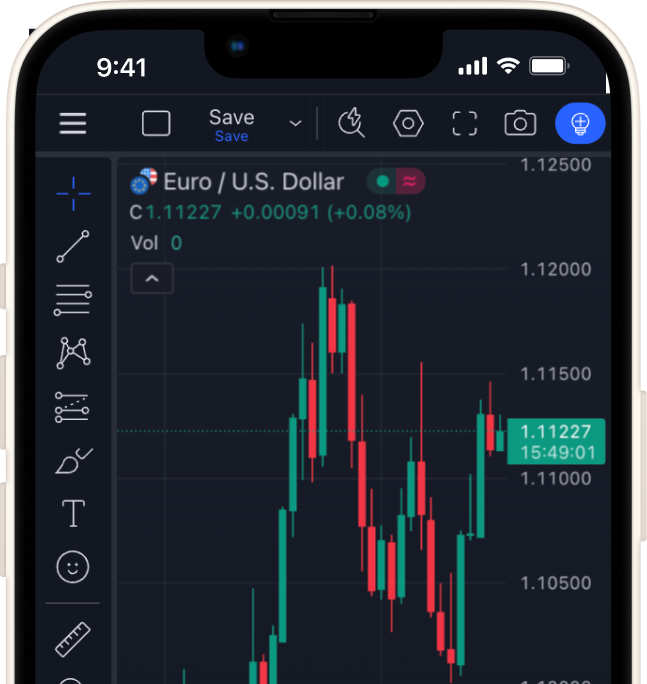
Task: Tap Save to save the chart layout
Action: click(231, 124)
